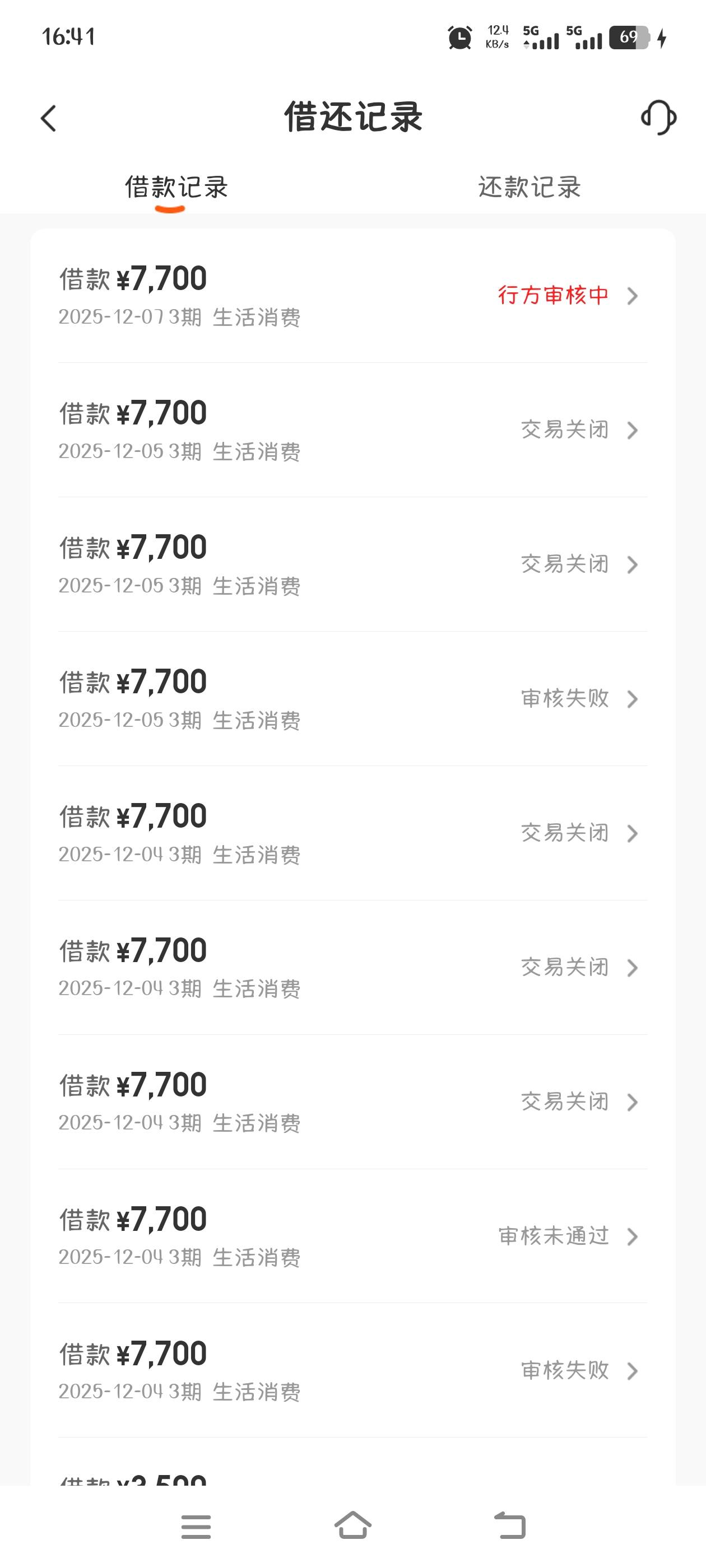Switch to the 还款记录 tab

[529, 187]
